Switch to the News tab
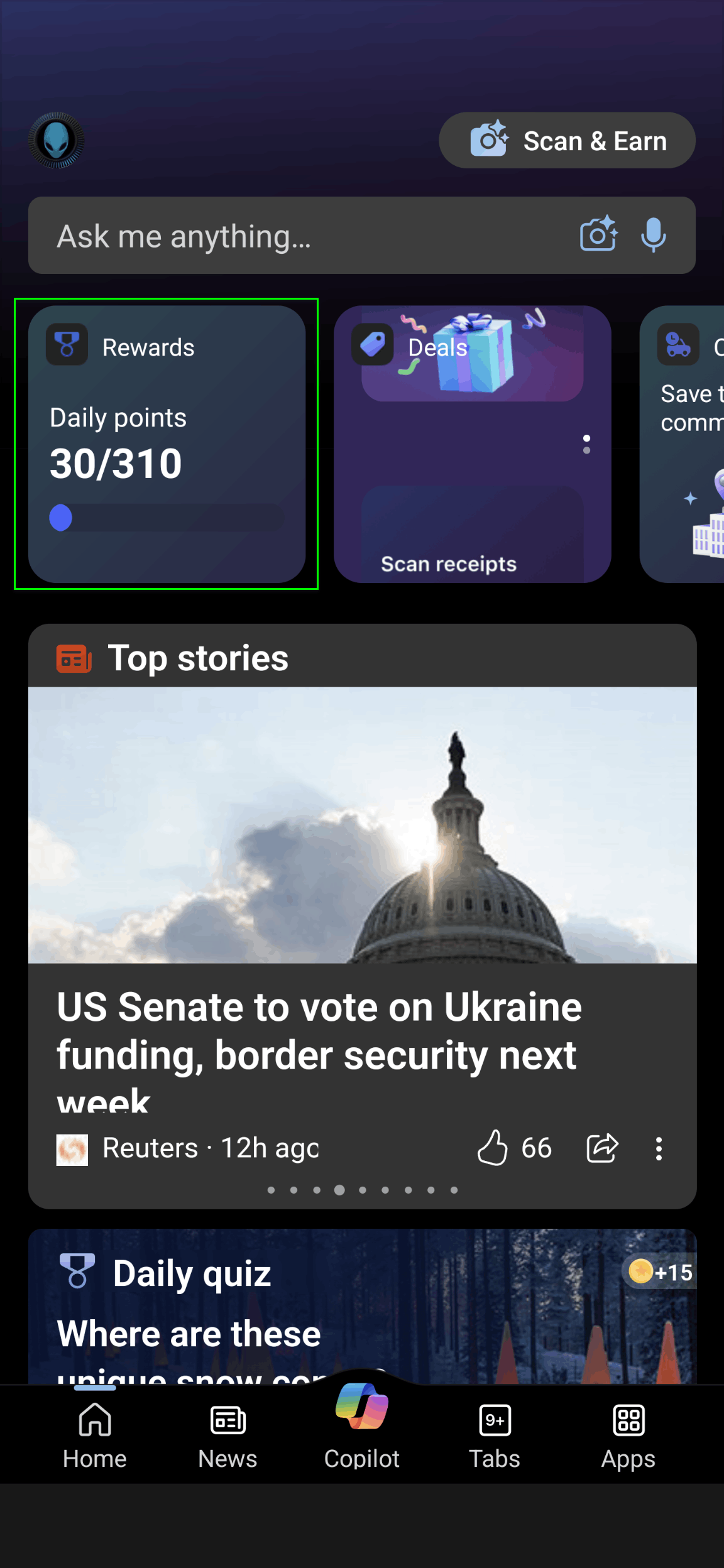The width and height of the screenshot is (724, 1568). coord(228,1435)
